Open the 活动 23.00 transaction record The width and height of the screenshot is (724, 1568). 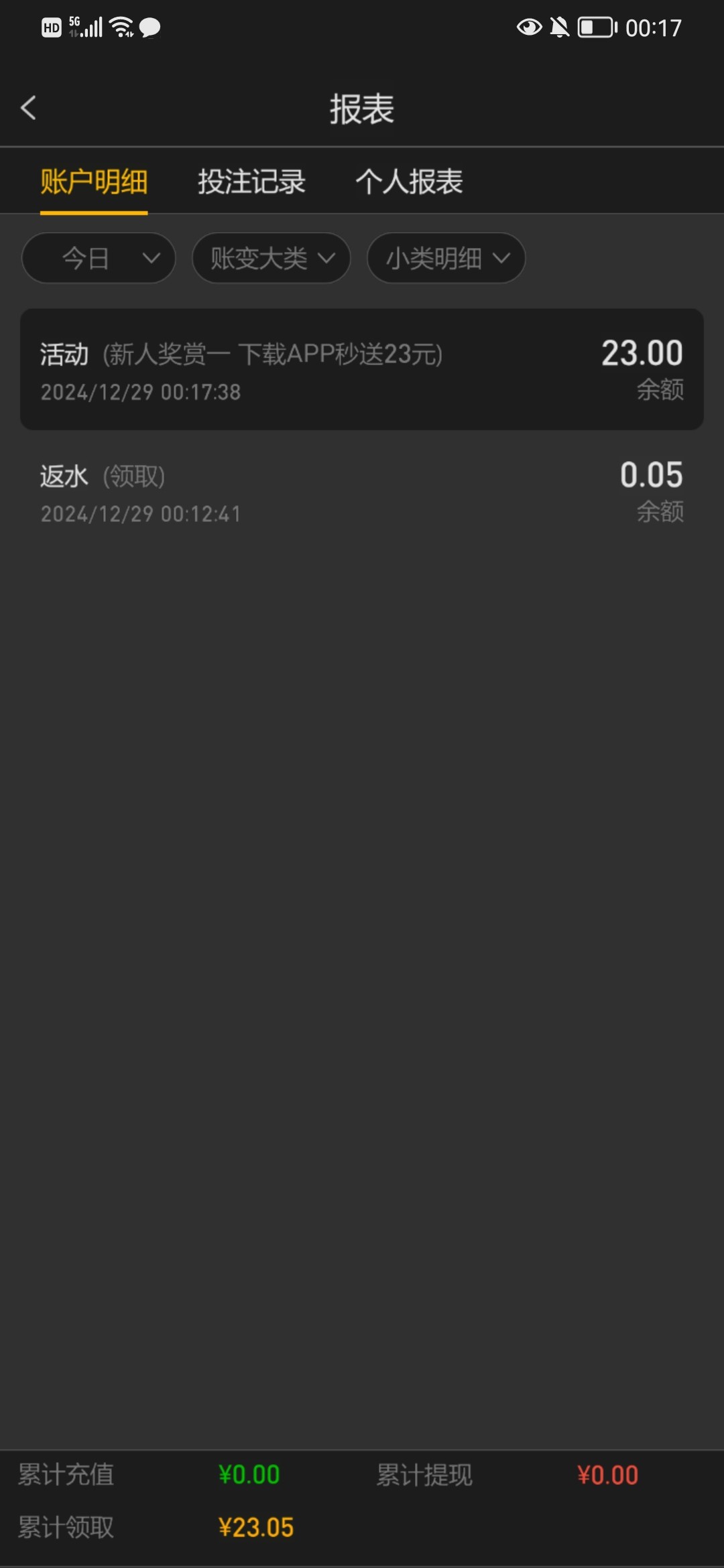click(362, 369)
